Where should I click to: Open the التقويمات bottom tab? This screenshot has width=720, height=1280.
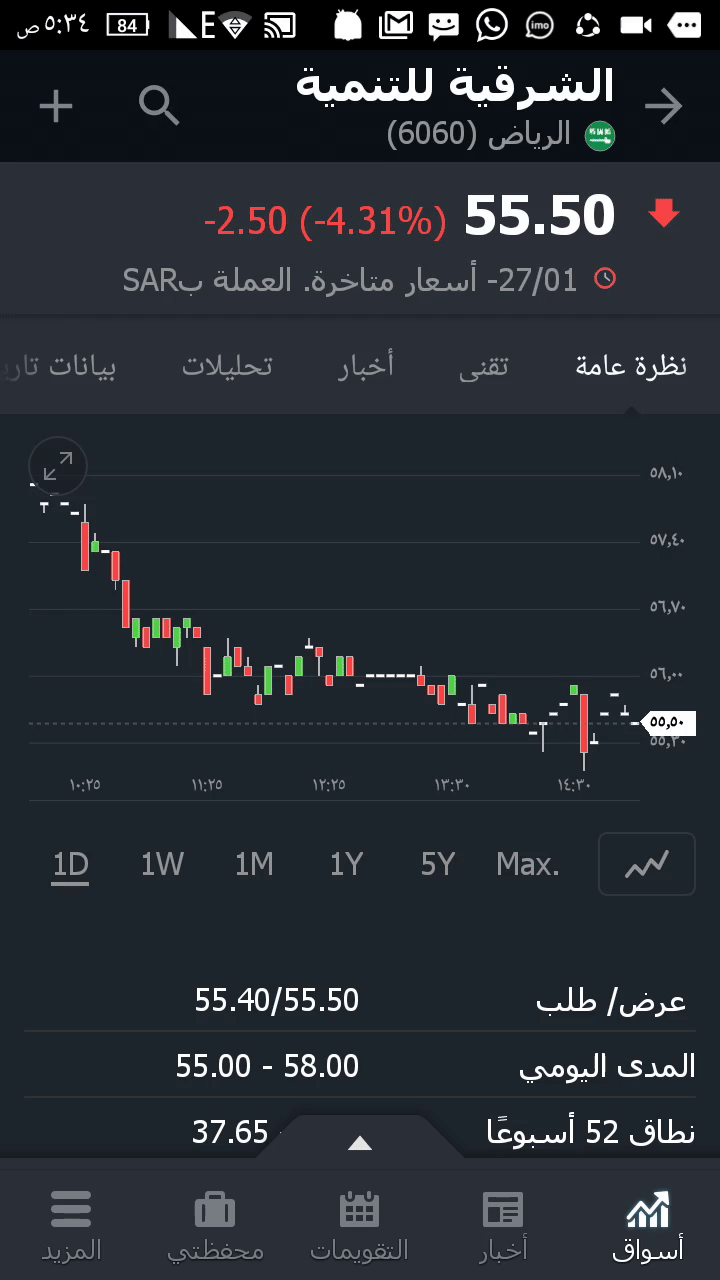click(x=359, y=1224)
